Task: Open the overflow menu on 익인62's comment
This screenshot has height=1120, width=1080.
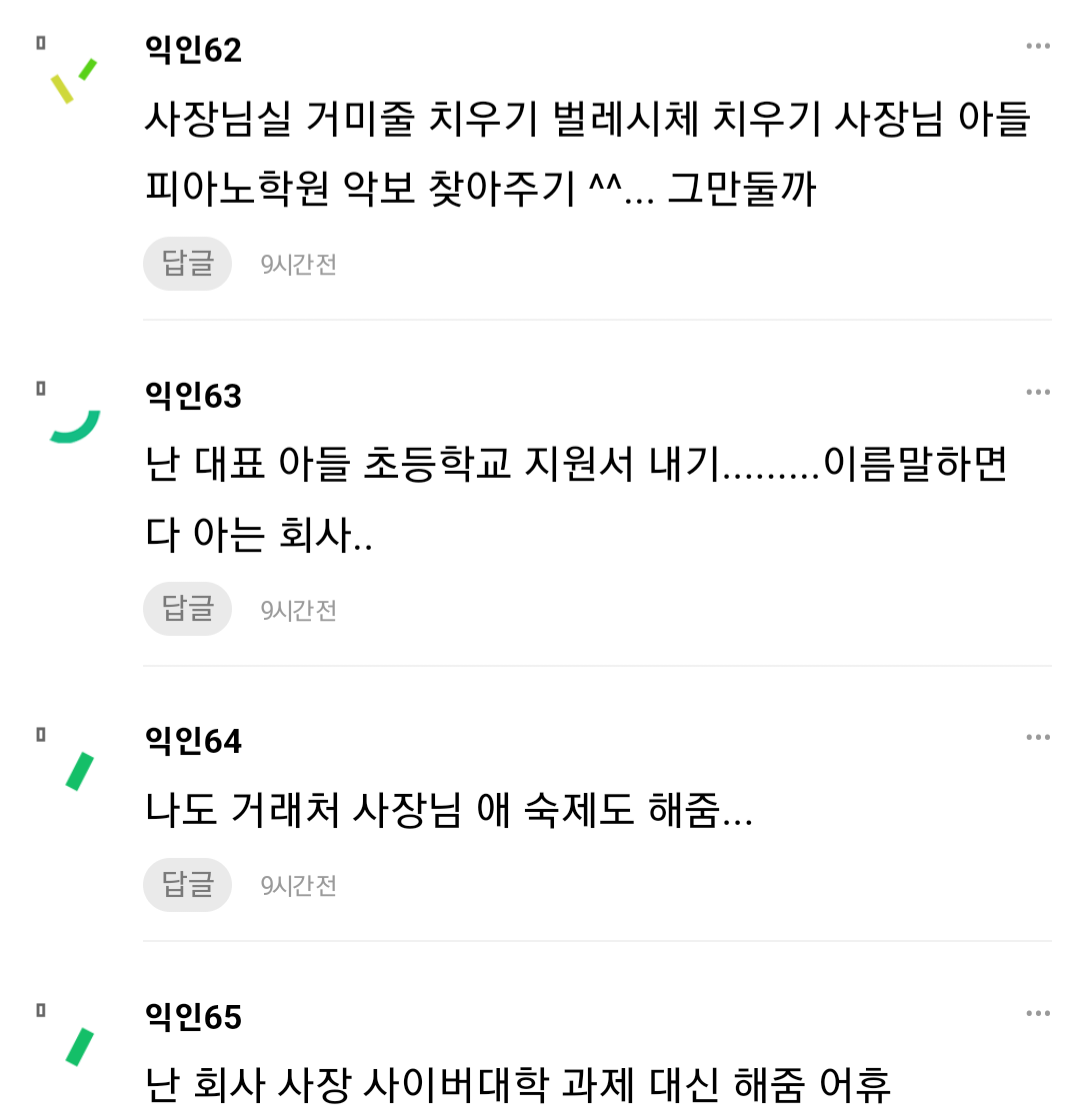Action: pyautogui.click(x=1037, y=46)
